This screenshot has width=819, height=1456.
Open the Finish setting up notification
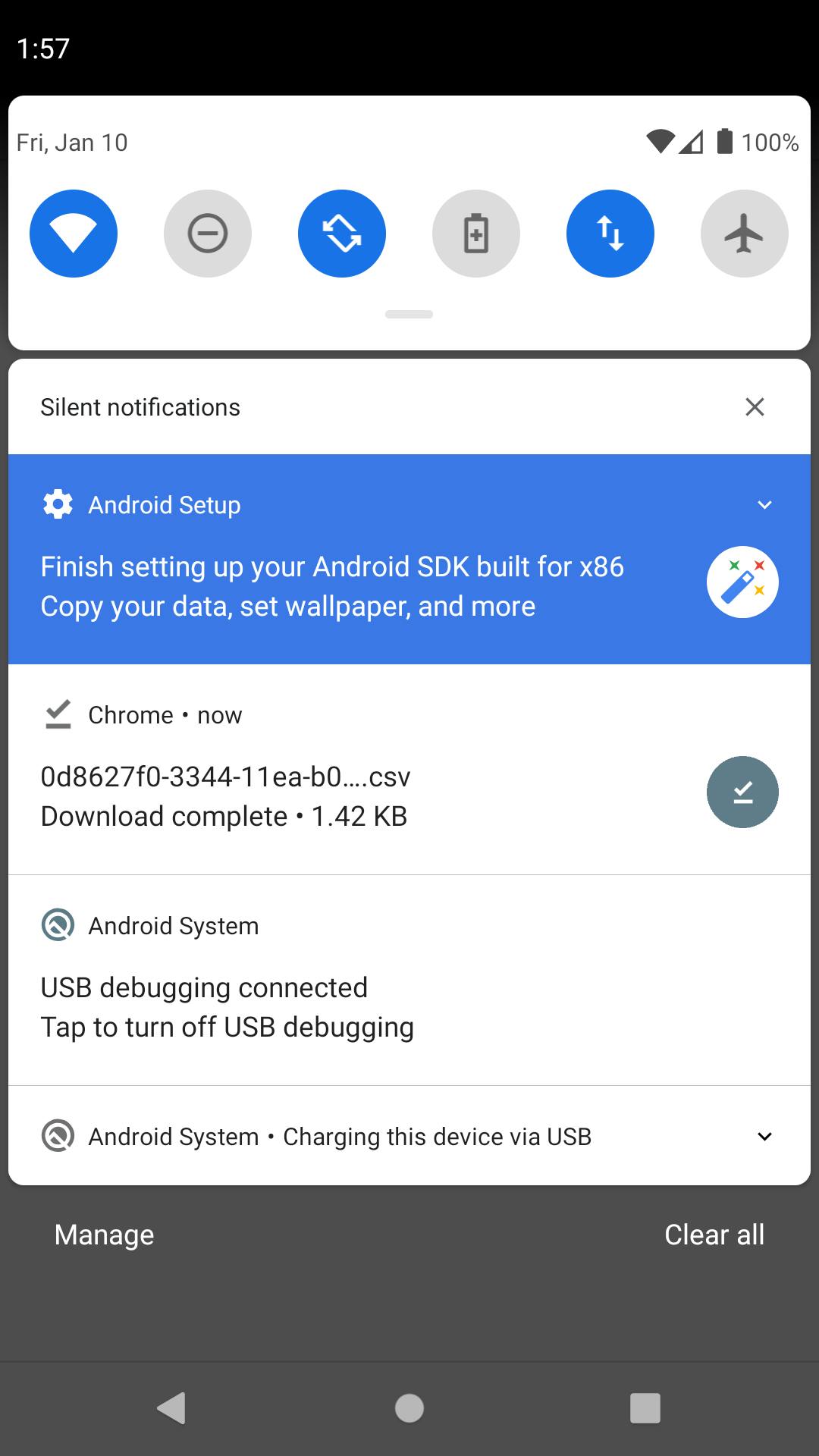pos(334,586)
